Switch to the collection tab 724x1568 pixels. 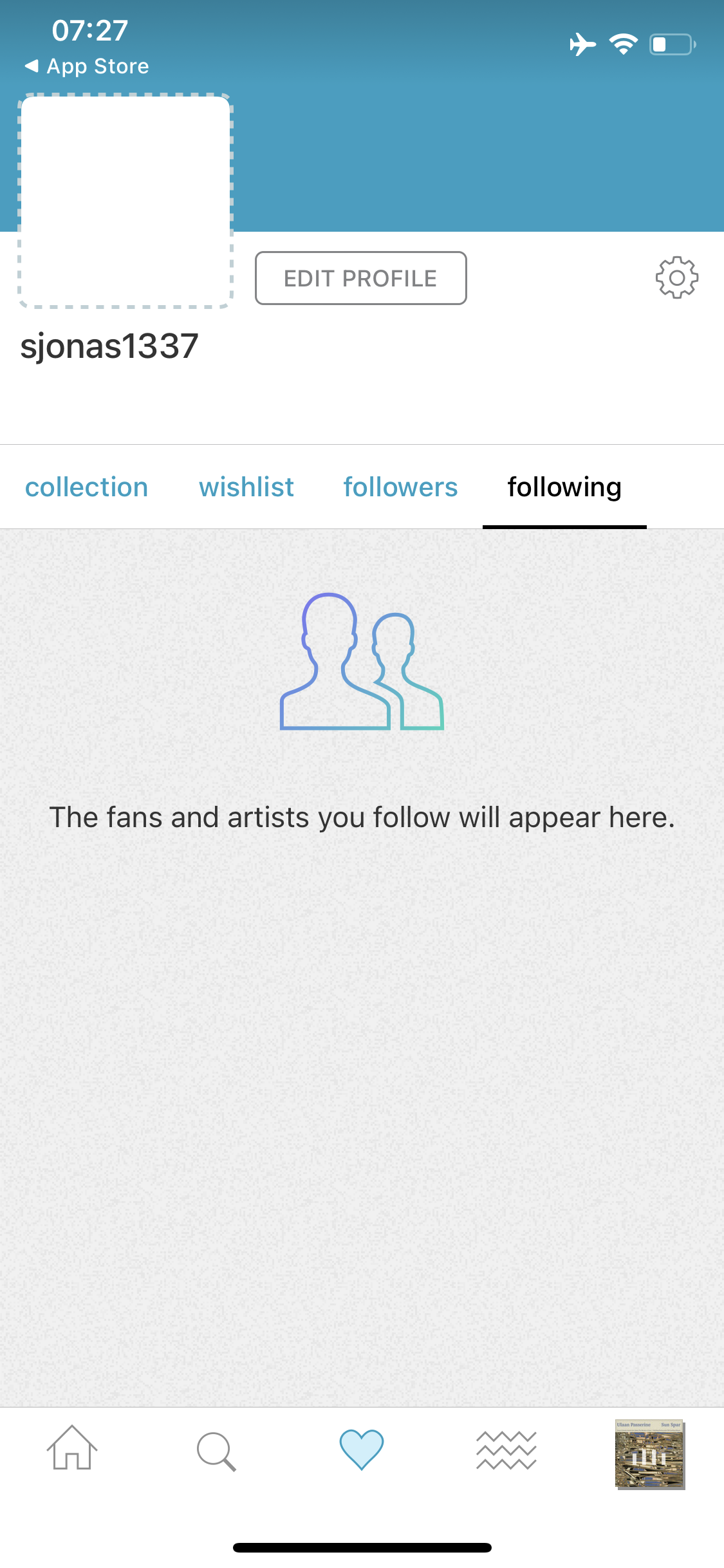[86, 487]
